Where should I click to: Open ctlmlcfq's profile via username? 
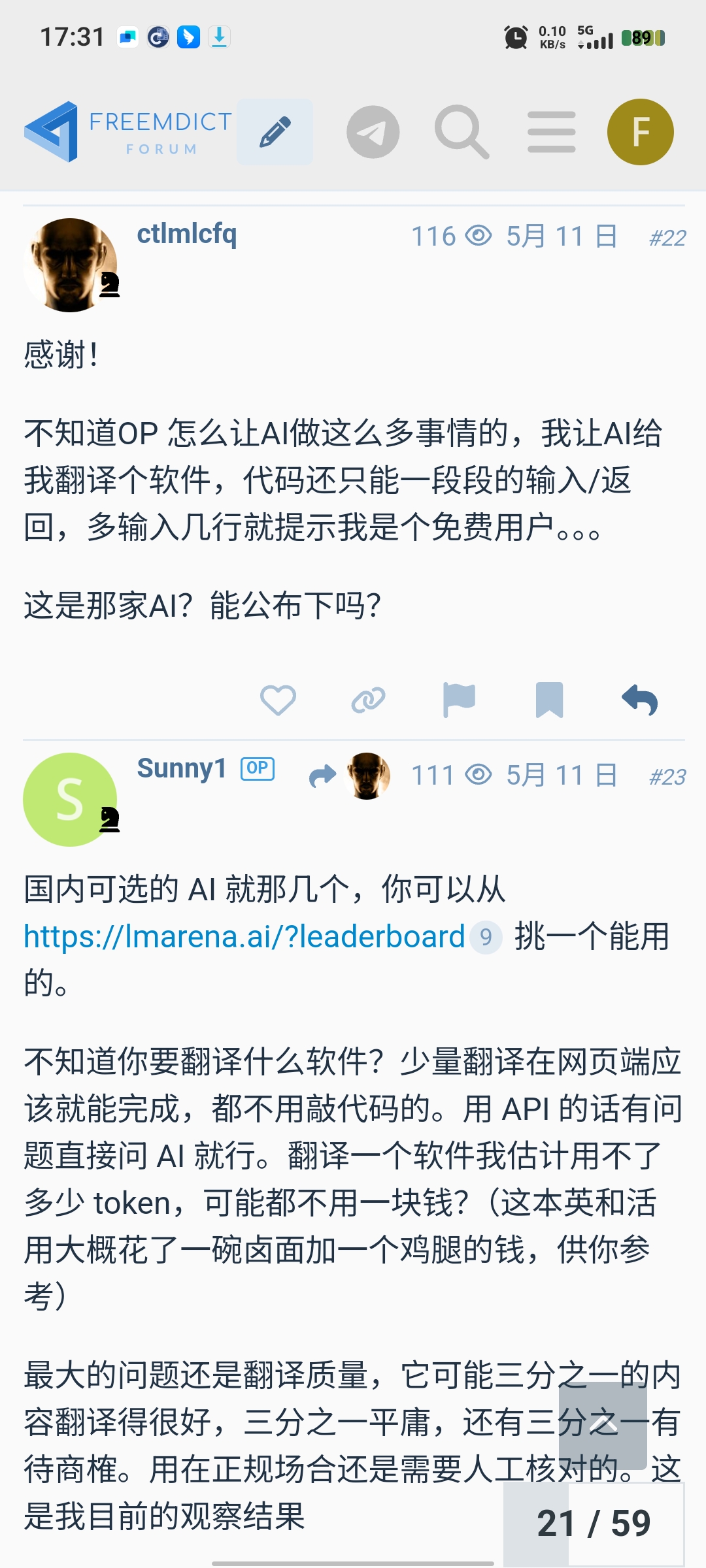coord(187,234)
